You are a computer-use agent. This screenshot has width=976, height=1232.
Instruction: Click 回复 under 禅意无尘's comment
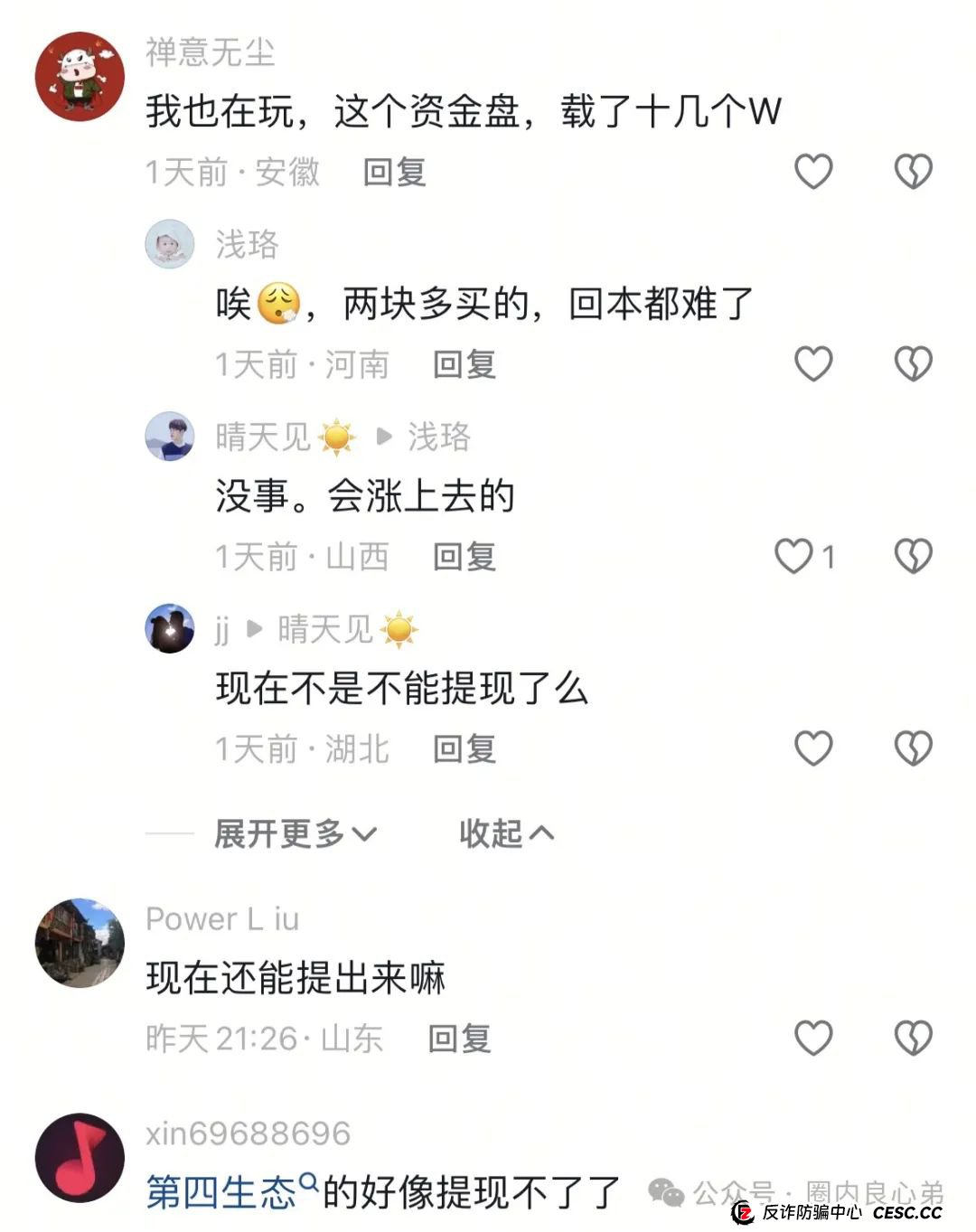(x=396, y=170)
